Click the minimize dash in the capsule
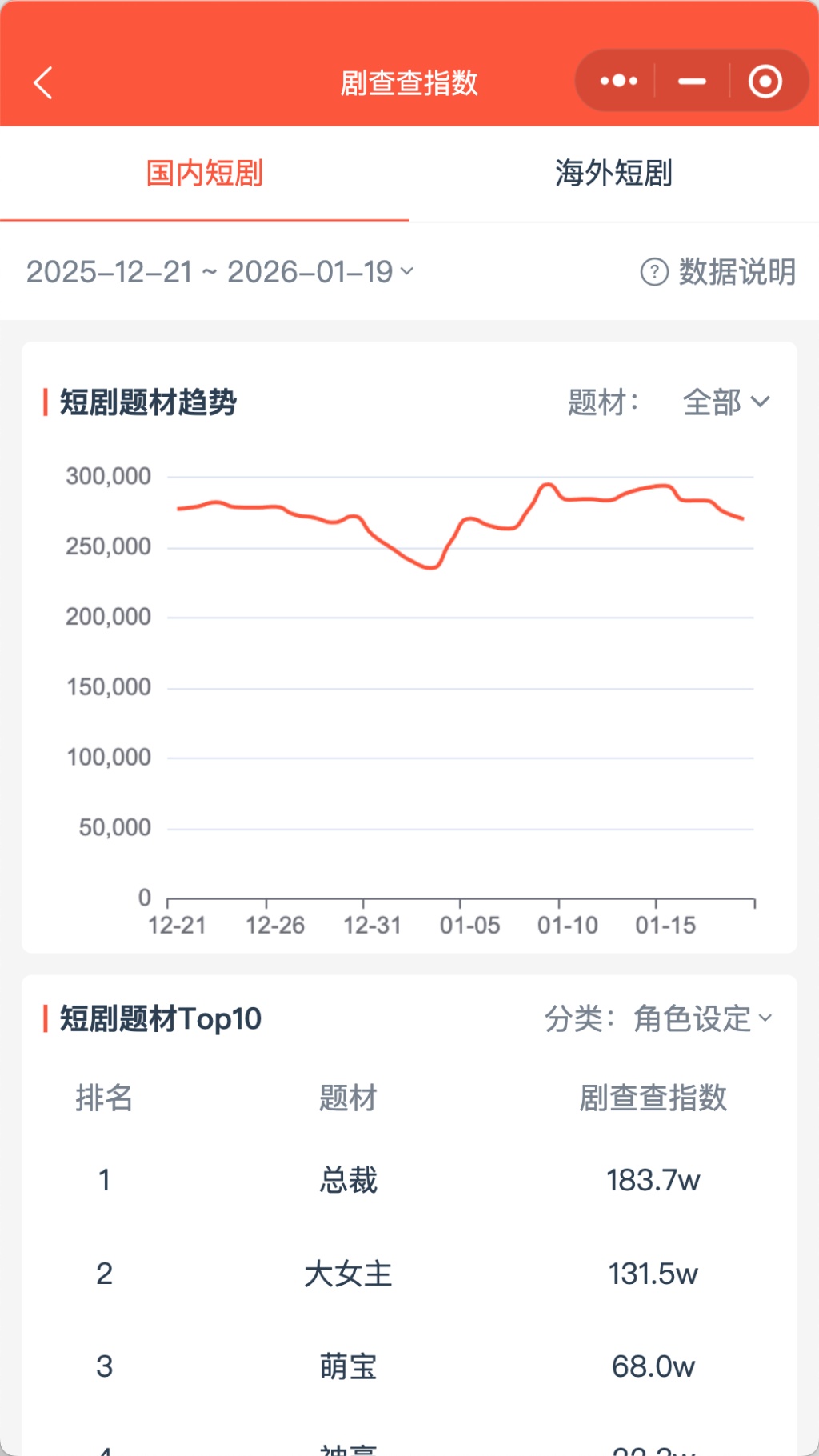Screen dimensions: 819x1456 click(691, 81)
